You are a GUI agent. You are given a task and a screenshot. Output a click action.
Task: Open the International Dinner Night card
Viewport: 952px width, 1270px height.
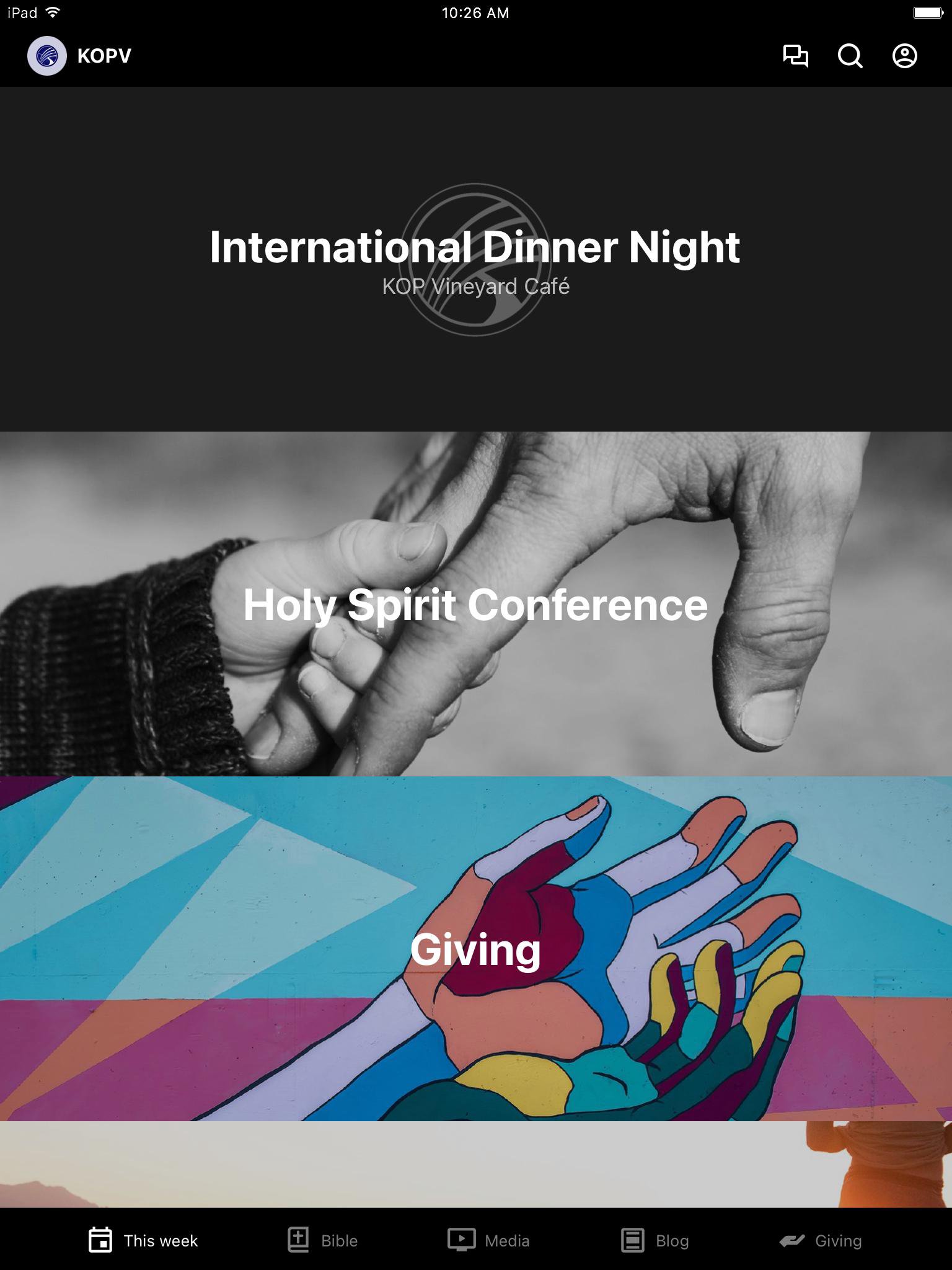476,259
